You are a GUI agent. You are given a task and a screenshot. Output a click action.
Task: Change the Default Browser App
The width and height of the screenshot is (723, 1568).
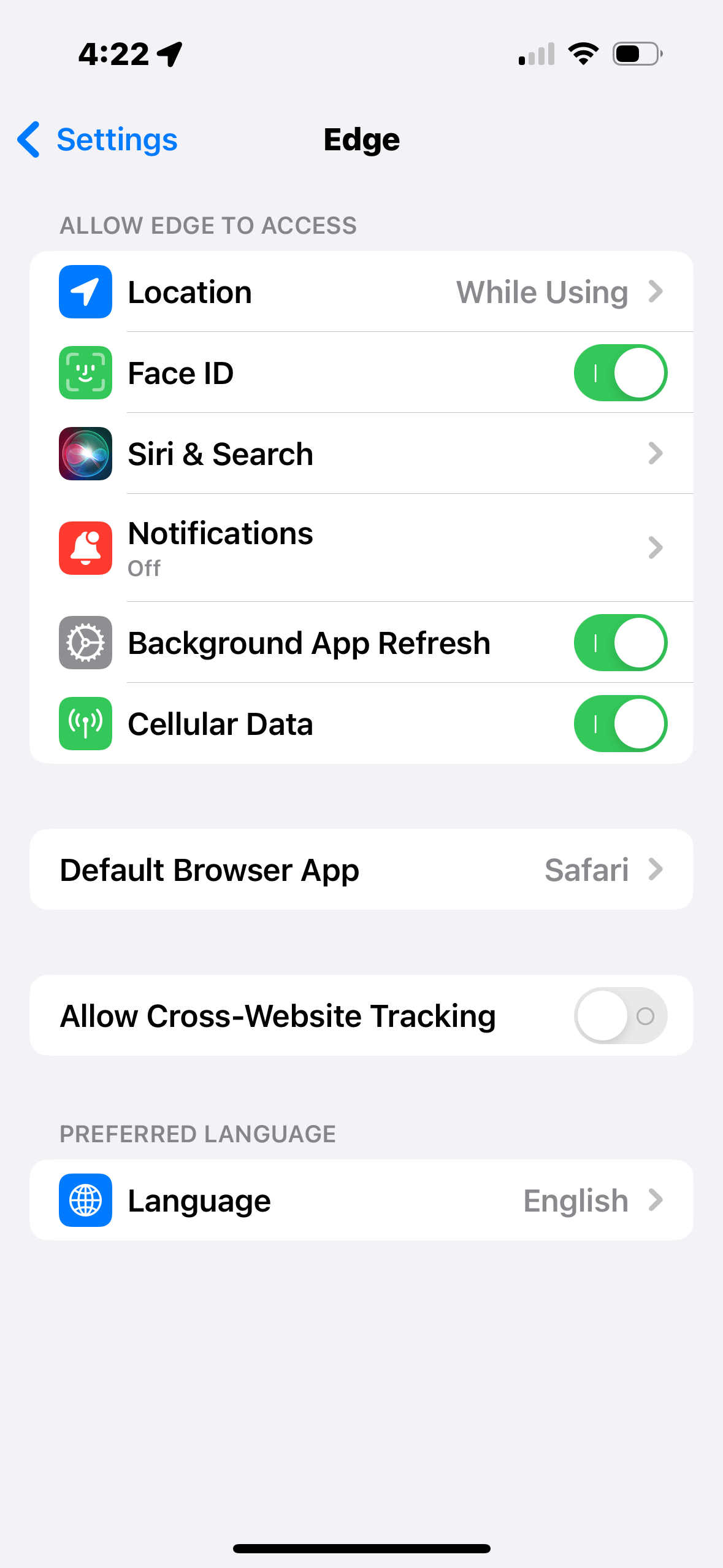tap(361, 870)
